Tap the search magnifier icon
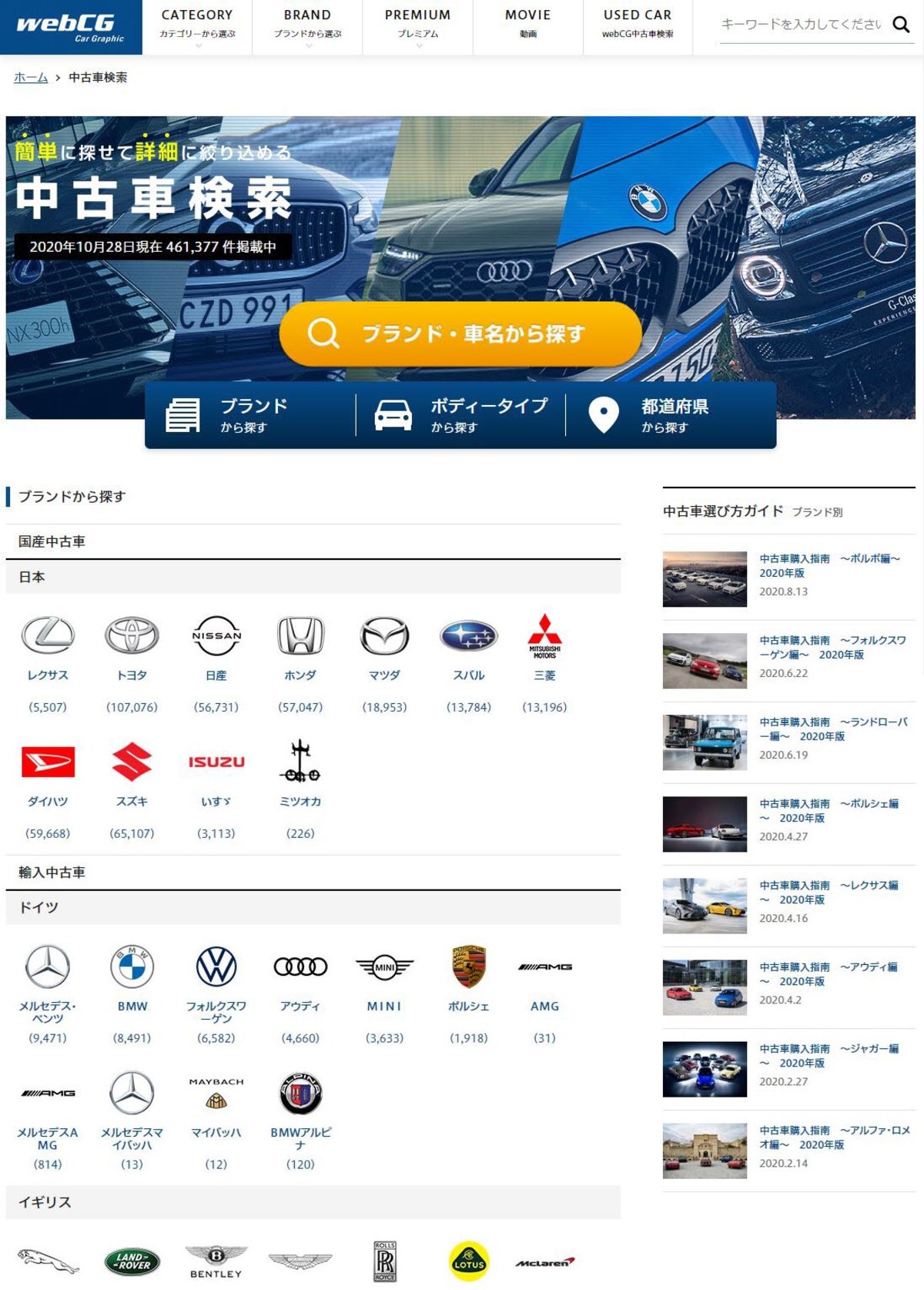The width and height of the screenshot is (924, 1290). [x=900, y=25]
